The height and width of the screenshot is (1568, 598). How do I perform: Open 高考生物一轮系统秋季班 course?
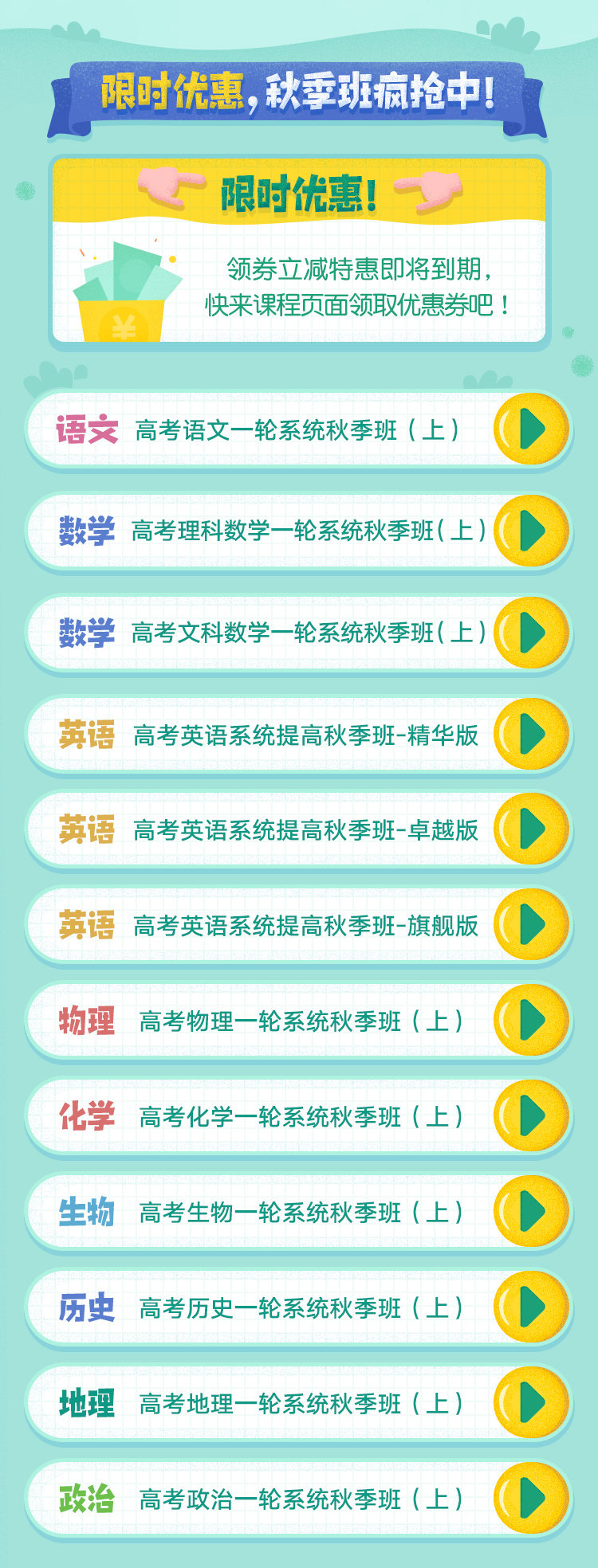(531, 1211)
